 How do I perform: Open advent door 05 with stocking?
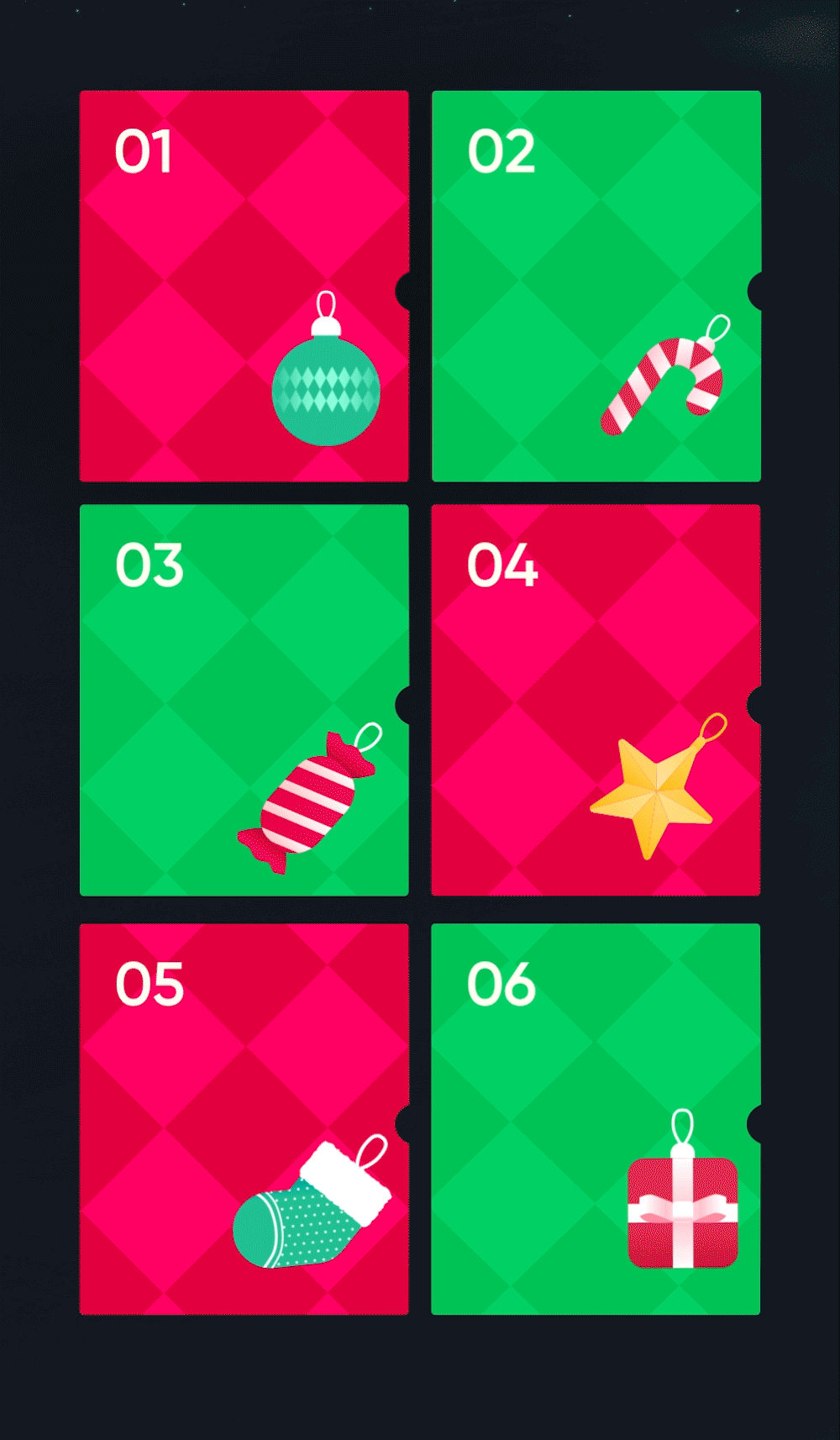tap(244, 1118)
